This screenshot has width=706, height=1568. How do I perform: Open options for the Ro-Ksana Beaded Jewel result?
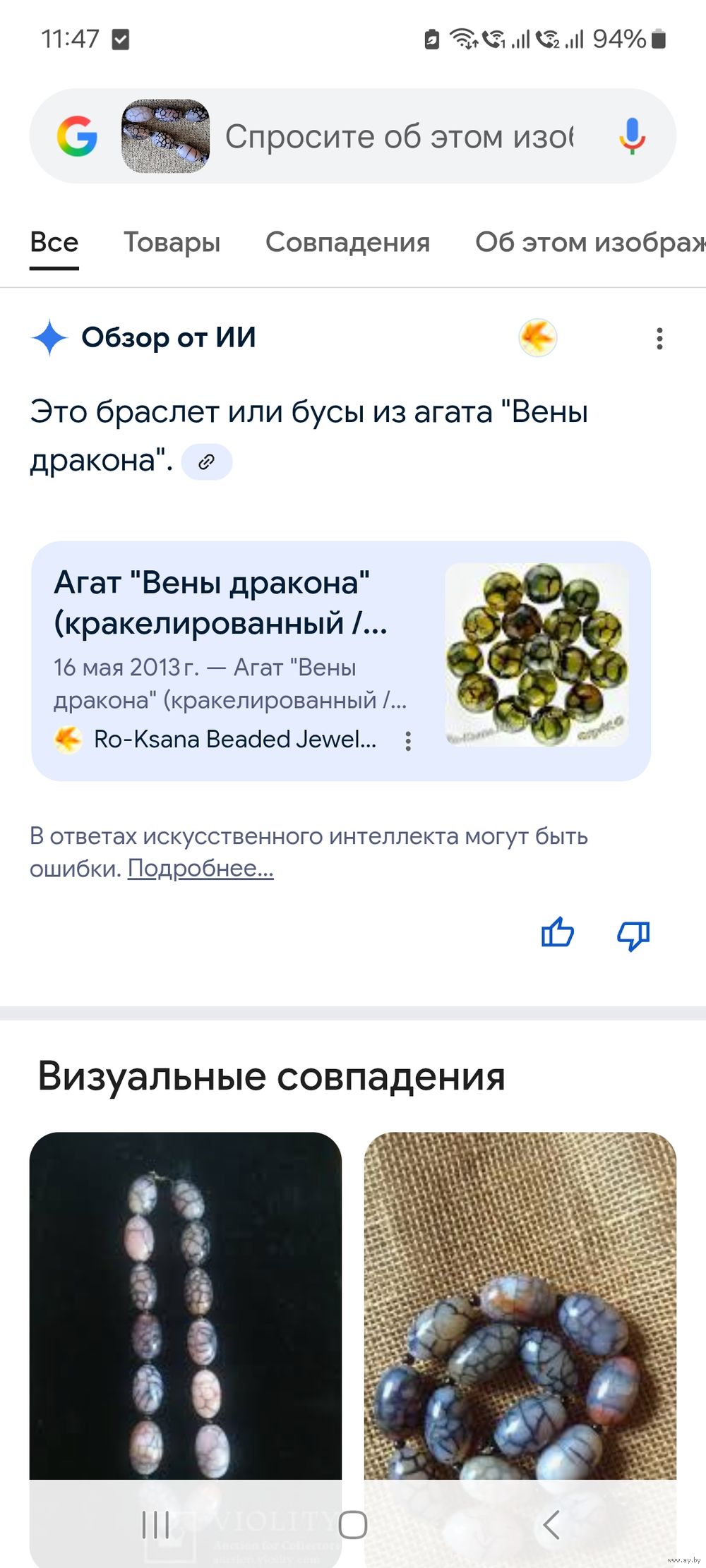click(x=407, y=740)
